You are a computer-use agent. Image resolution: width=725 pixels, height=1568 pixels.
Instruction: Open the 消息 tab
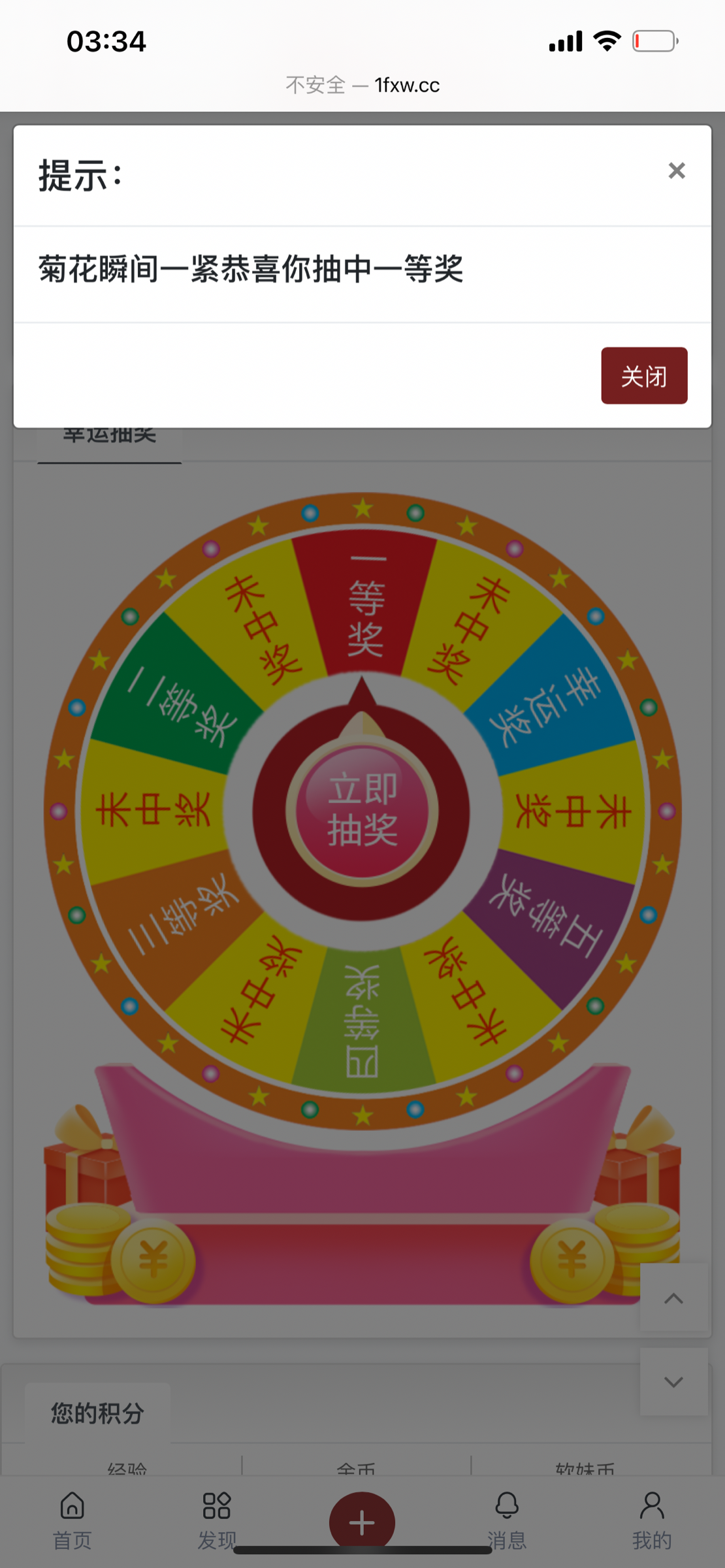click(507, 1520)
